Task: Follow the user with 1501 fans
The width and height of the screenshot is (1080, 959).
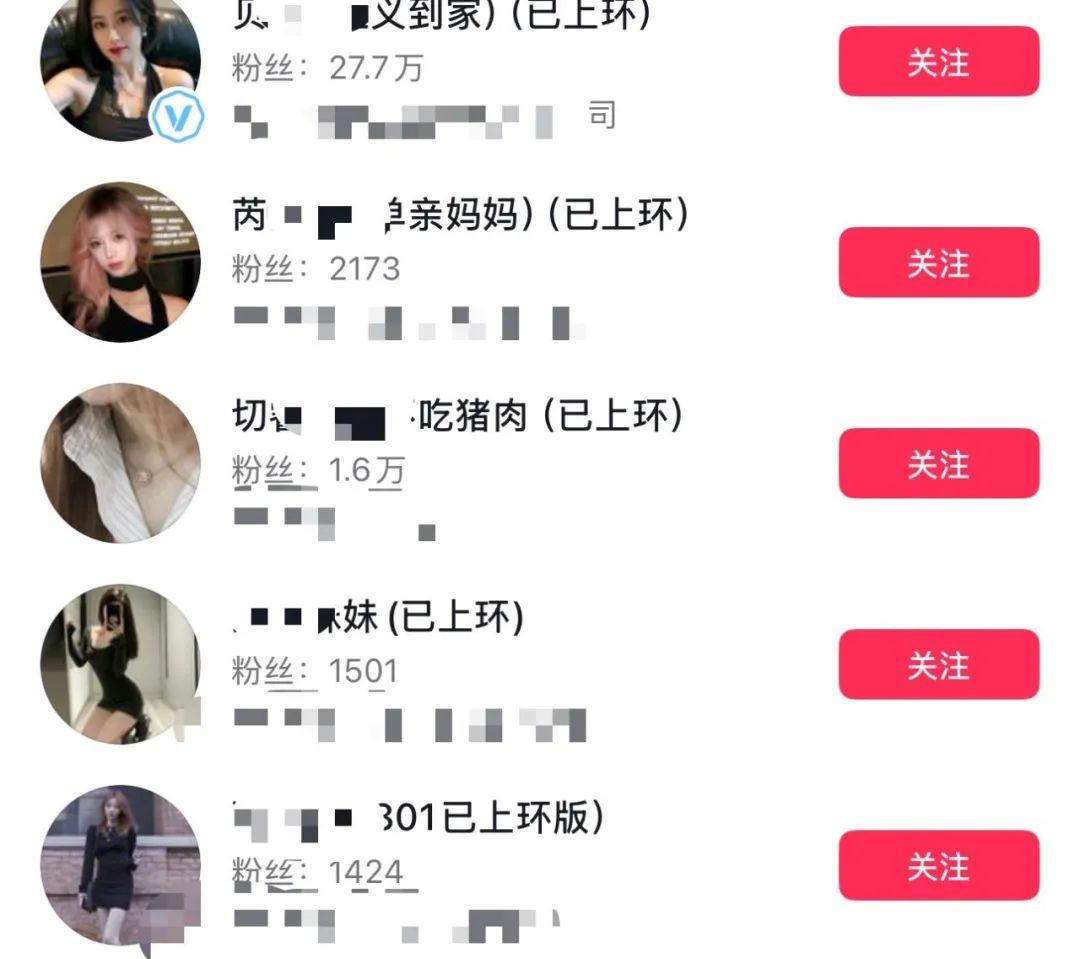Action: pyautogui.click(x=938, y=665)
